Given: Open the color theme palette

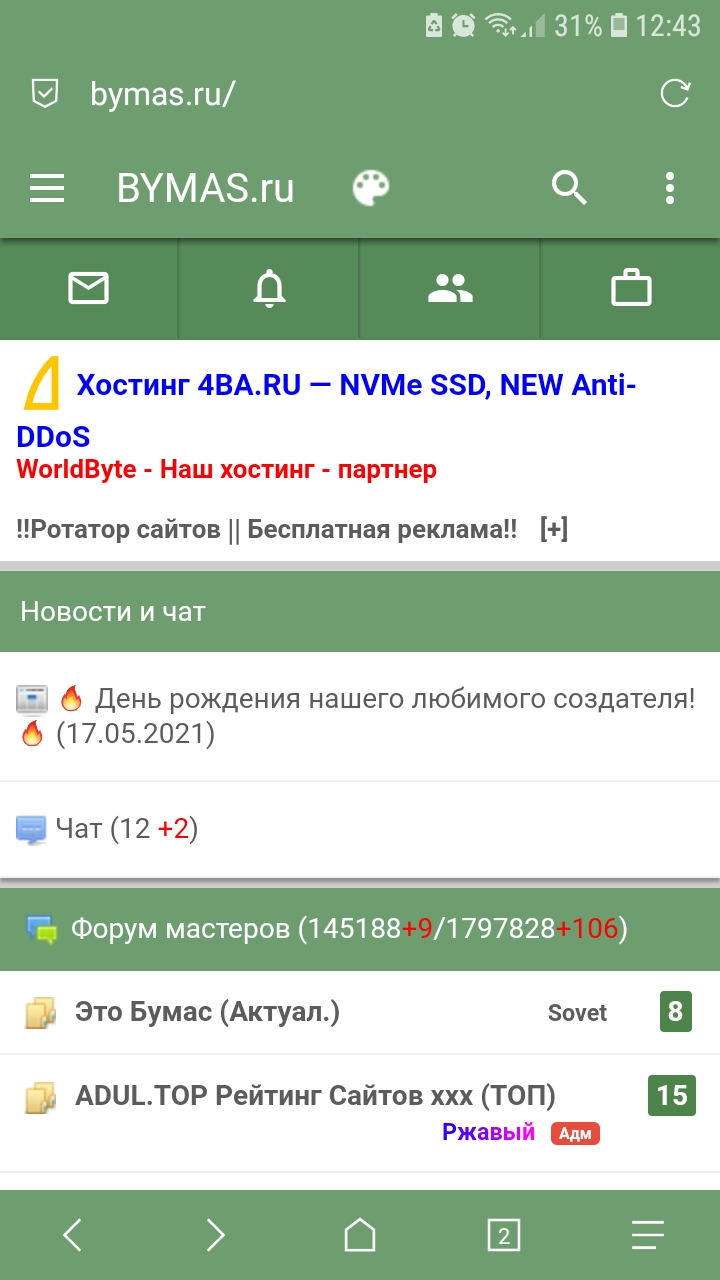Looking at the screenshot, I should coord(371,188).
